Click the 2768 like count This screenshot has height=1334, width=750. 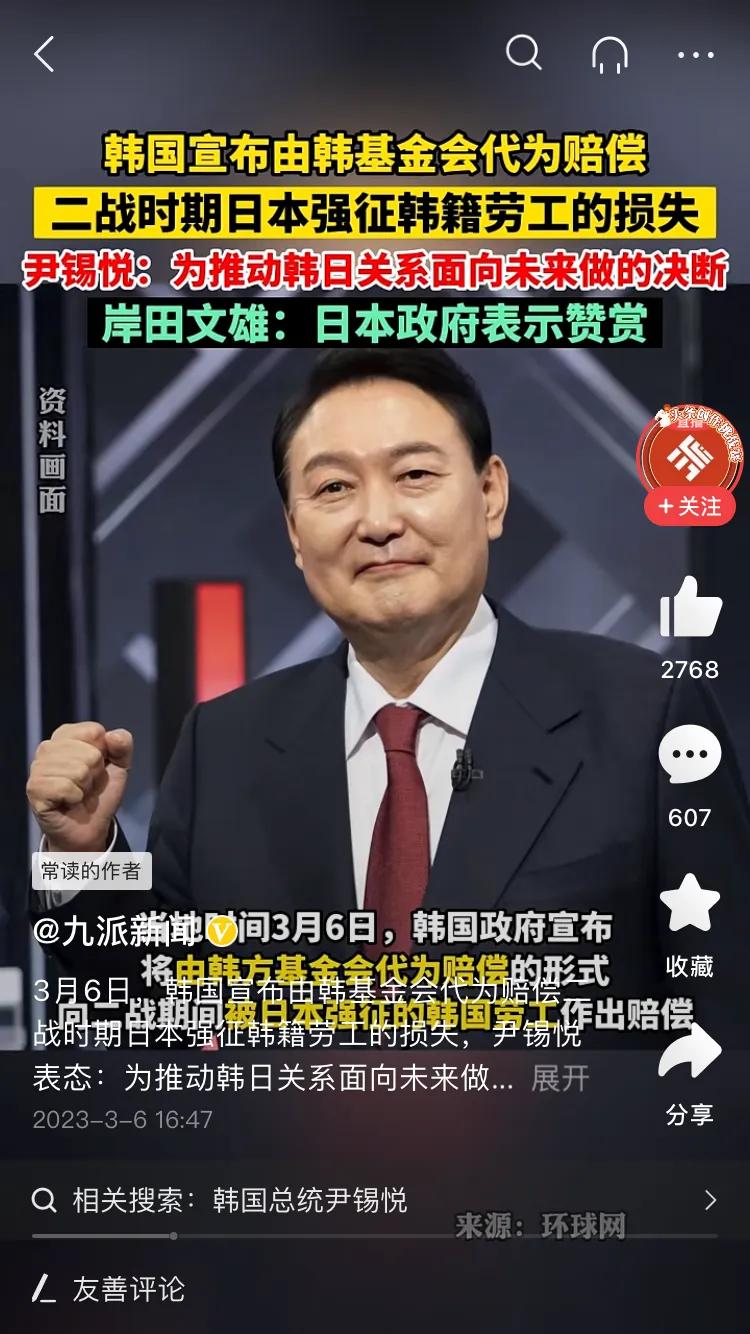(688, 668)
